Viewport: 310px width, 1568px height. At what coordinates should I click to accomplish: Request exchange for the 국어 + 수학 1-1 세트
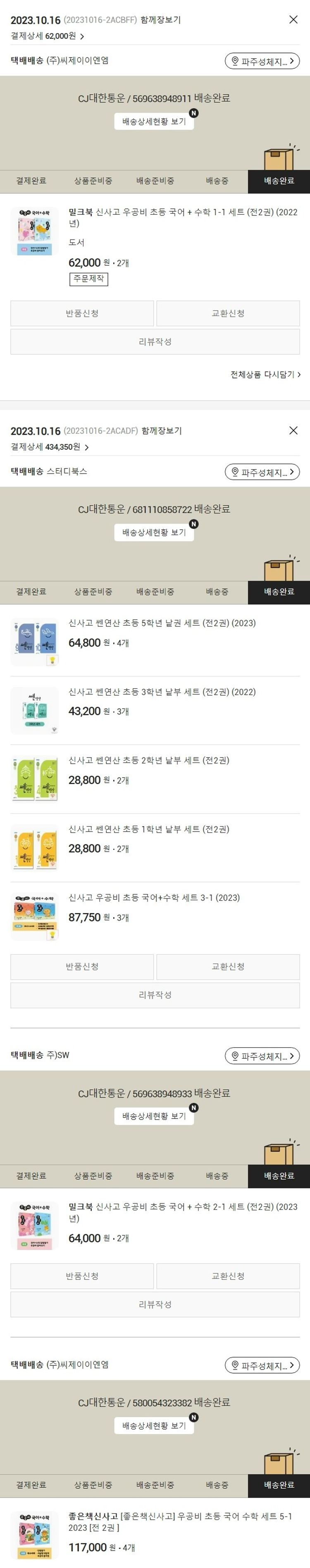coord(228,313)
